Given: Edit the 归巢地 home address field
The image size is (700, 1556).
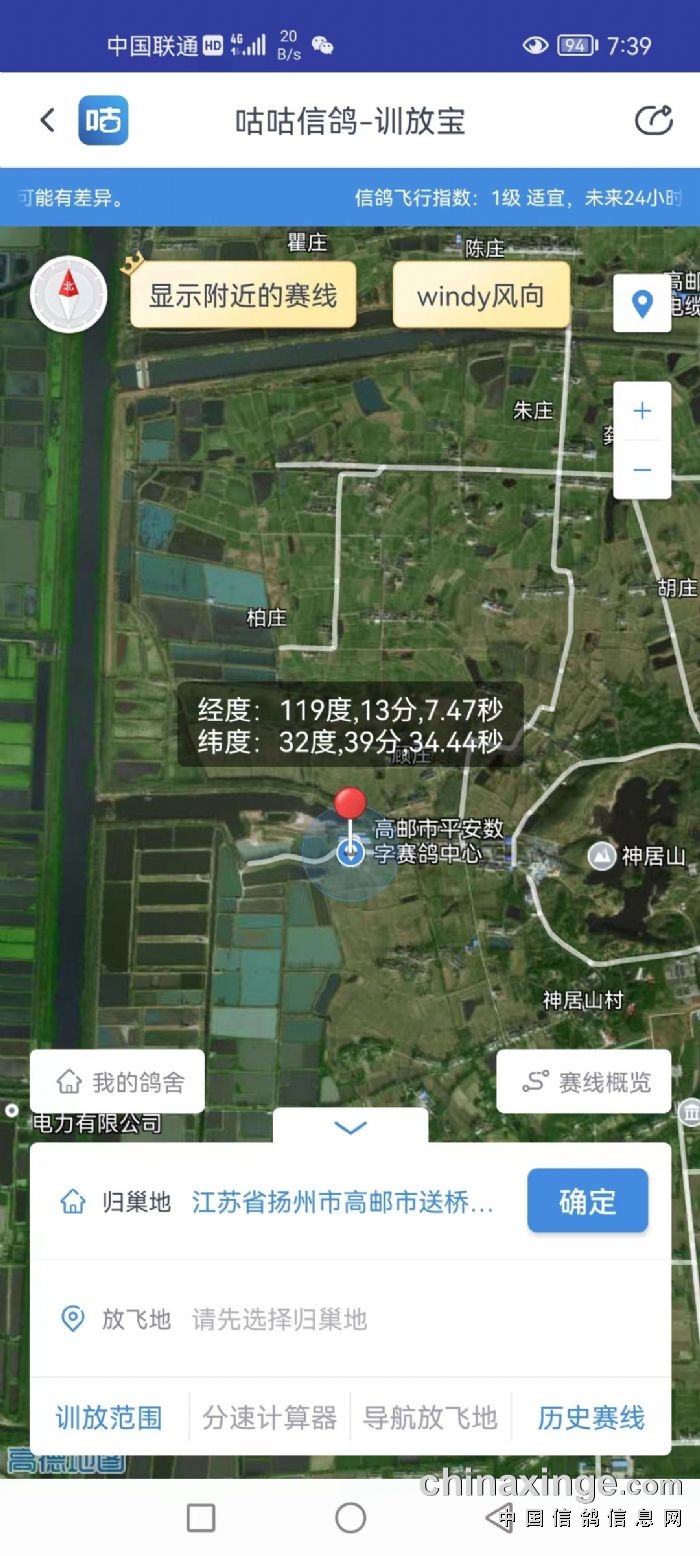Looking at the screenshot, I should pos(343,1202).
